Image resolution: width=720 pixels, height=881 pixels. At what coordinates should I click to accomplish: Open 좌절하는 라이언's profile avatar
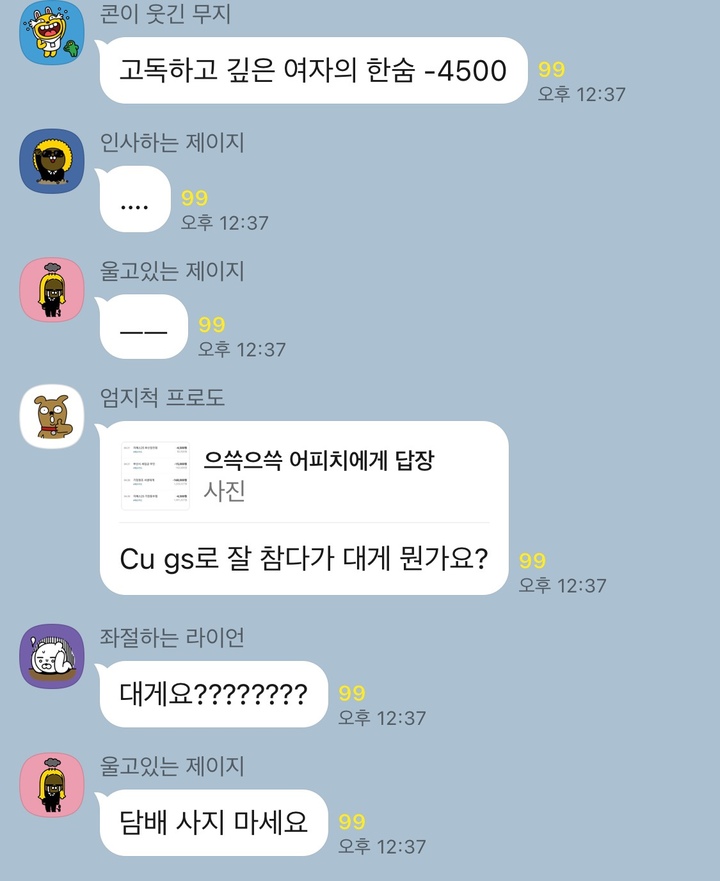click(x=52, y=656)
